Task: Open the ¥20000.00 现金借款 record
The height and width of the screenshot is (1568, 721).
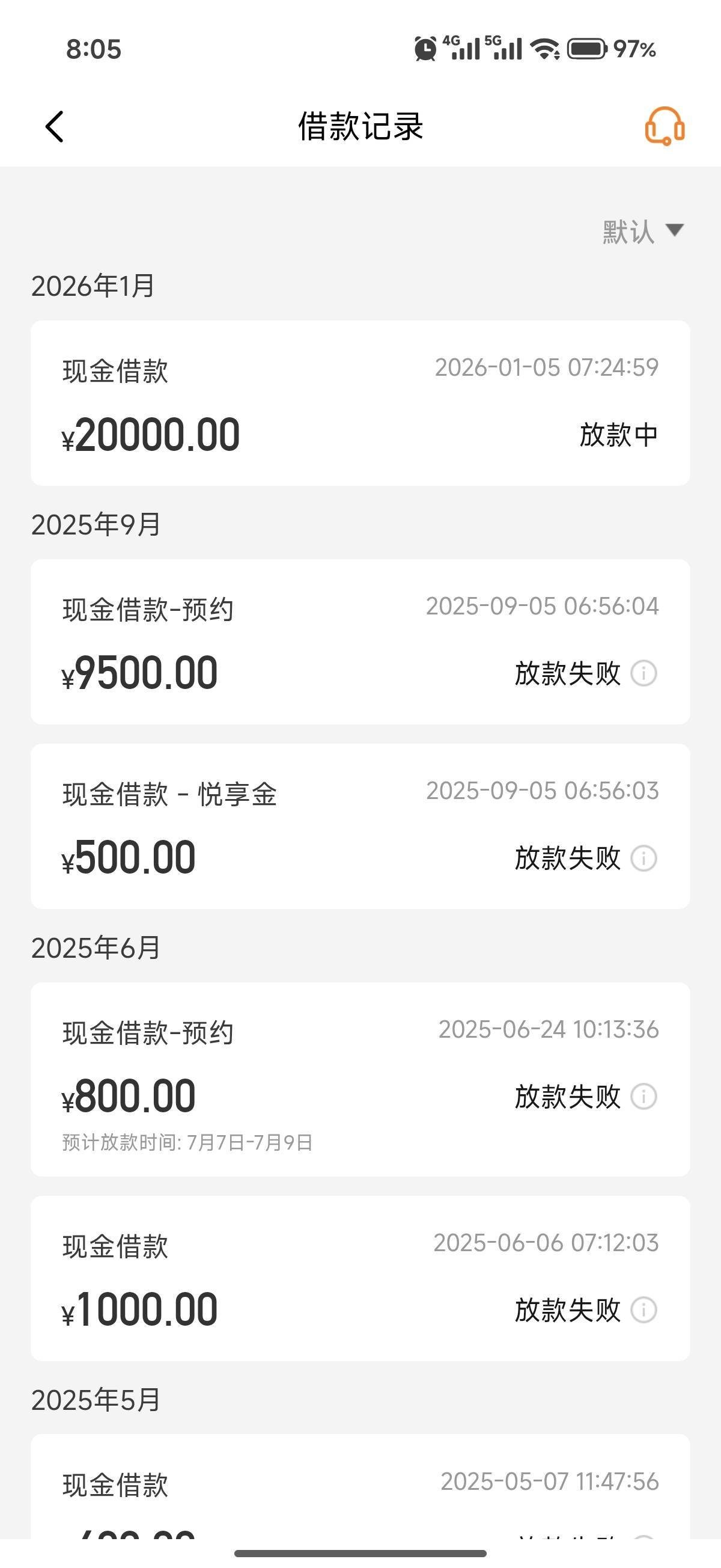Action: (x=360, y=403)
